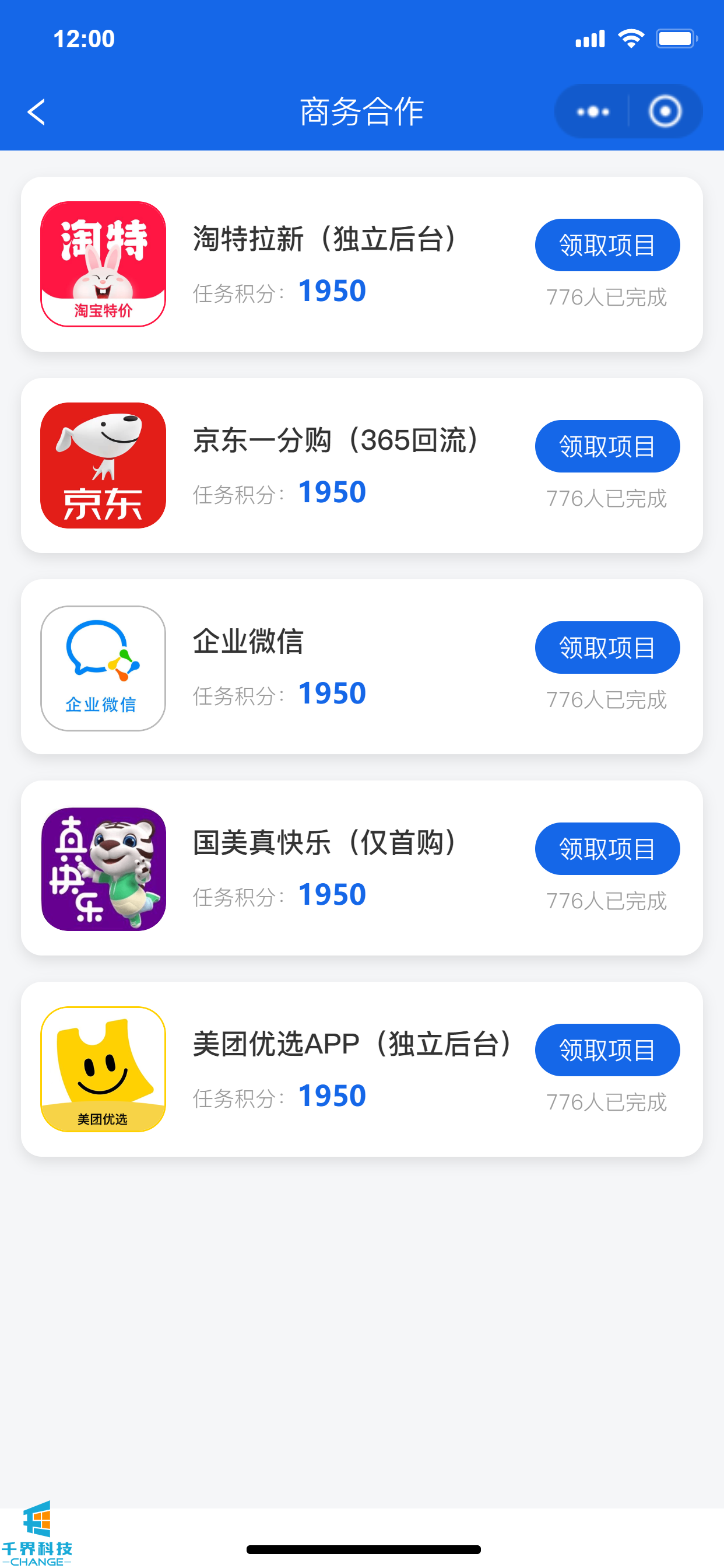Claim the 国美真快乐 project

[607, 849]
